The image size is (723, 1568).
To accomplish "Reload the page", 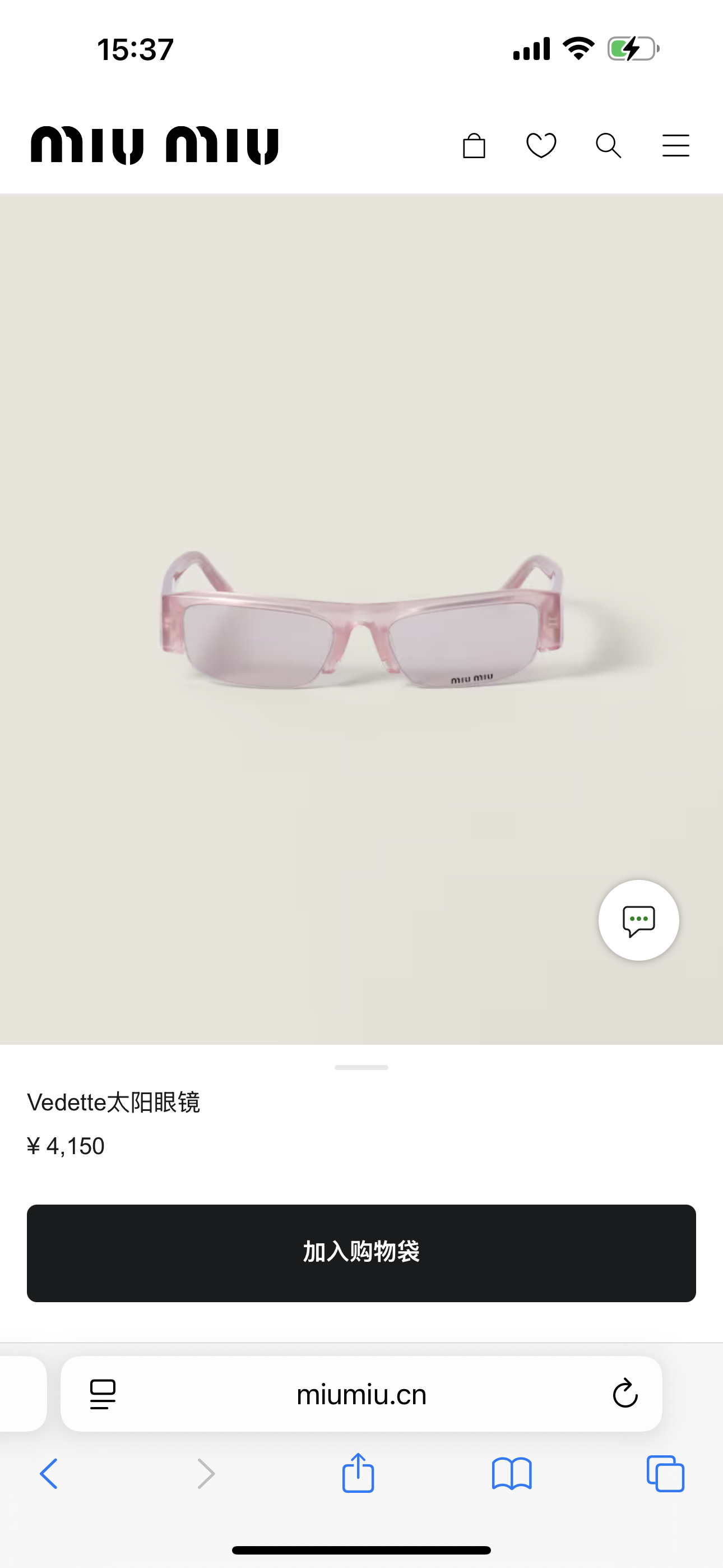I will pos(625,1394).
